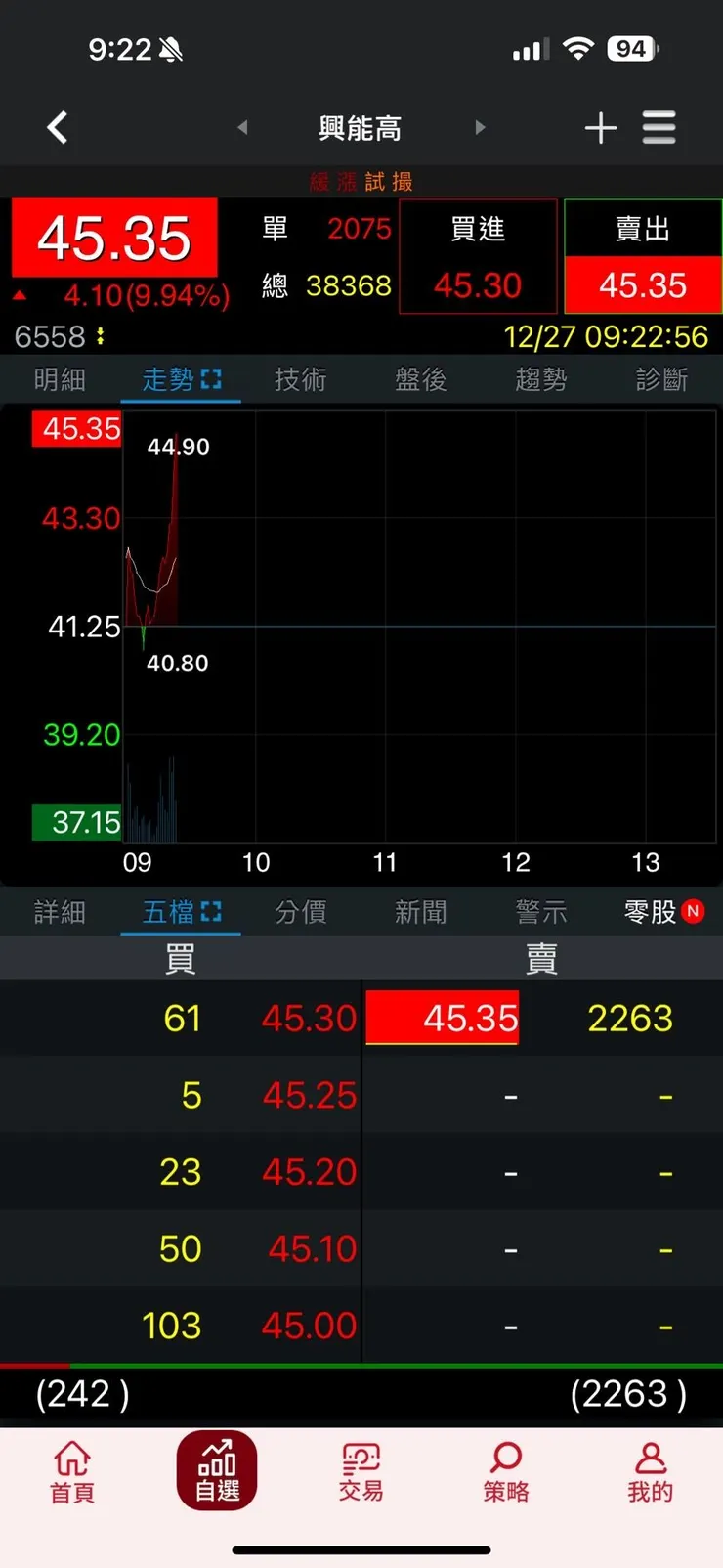
Task: Show the 分價 price distribution tab
Action: [301, 912]
